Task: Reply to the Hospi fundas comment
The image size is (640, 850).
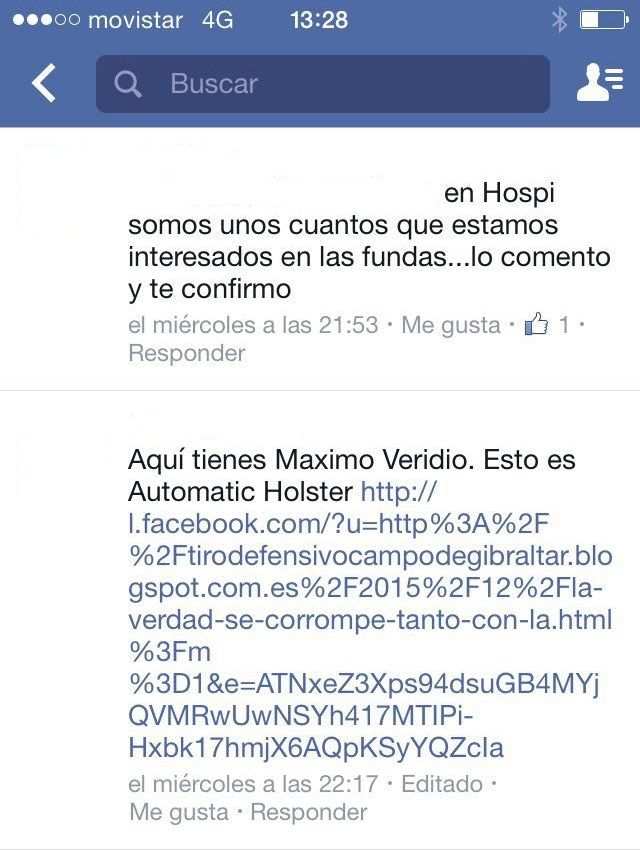Action: tap(187, 353)
